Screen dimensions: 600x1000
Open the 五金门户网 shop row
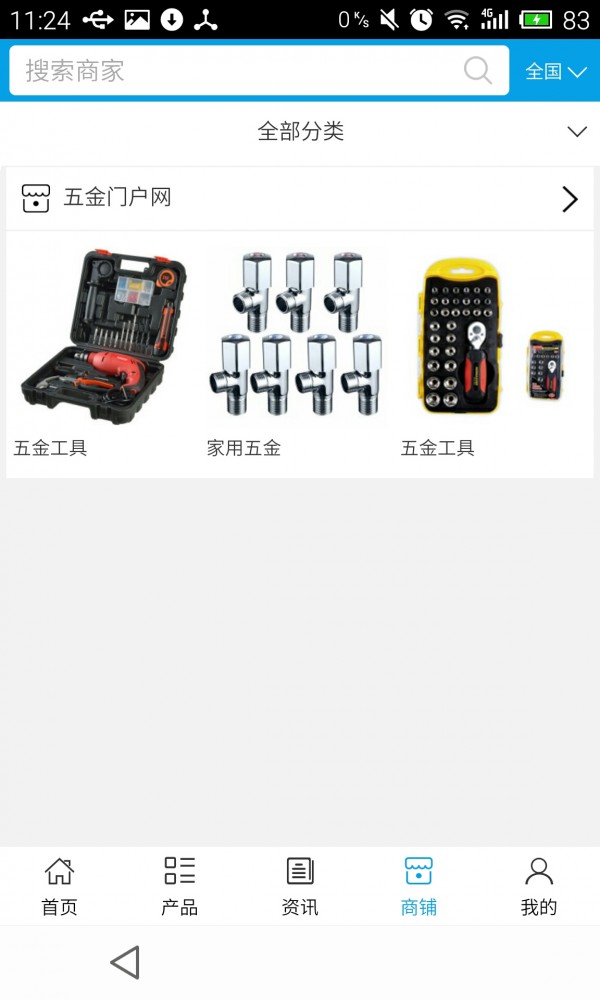(300, 198)
